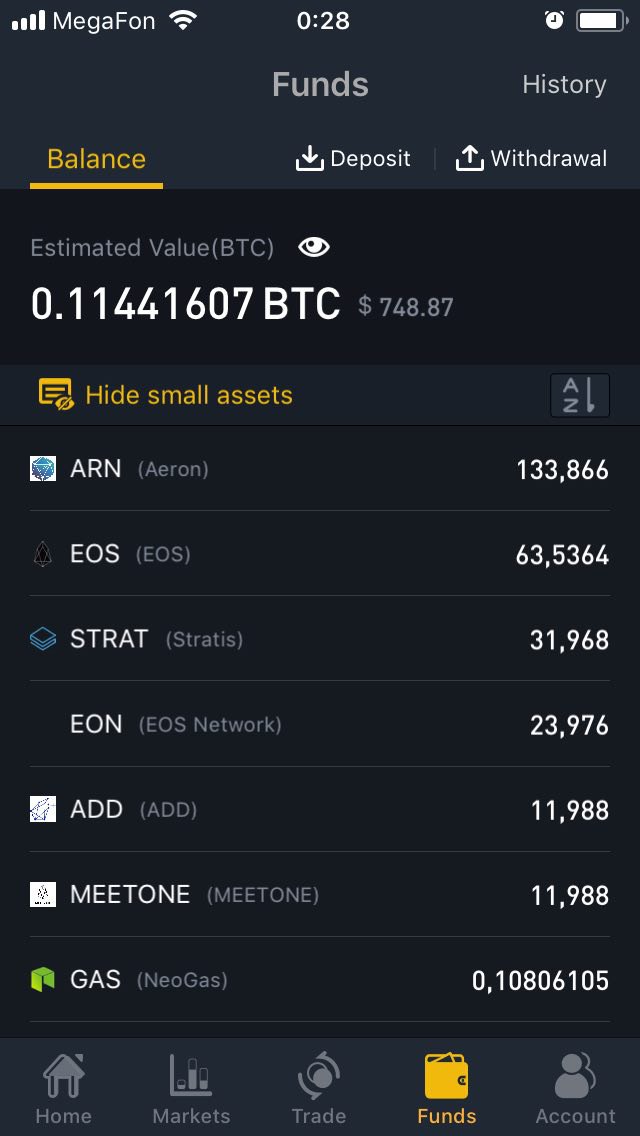Switch to the Markets tab

click(x=191, y=1088)
